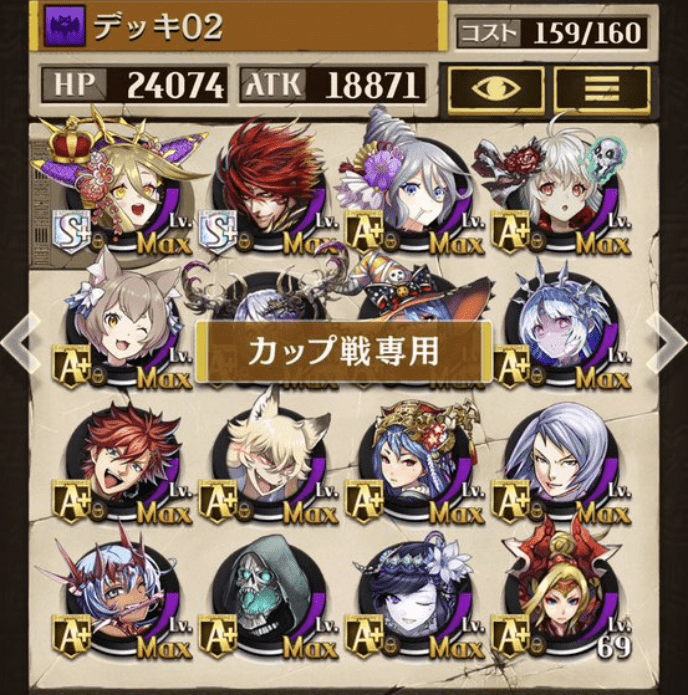Open the list menu button

[x=601, y=90]
